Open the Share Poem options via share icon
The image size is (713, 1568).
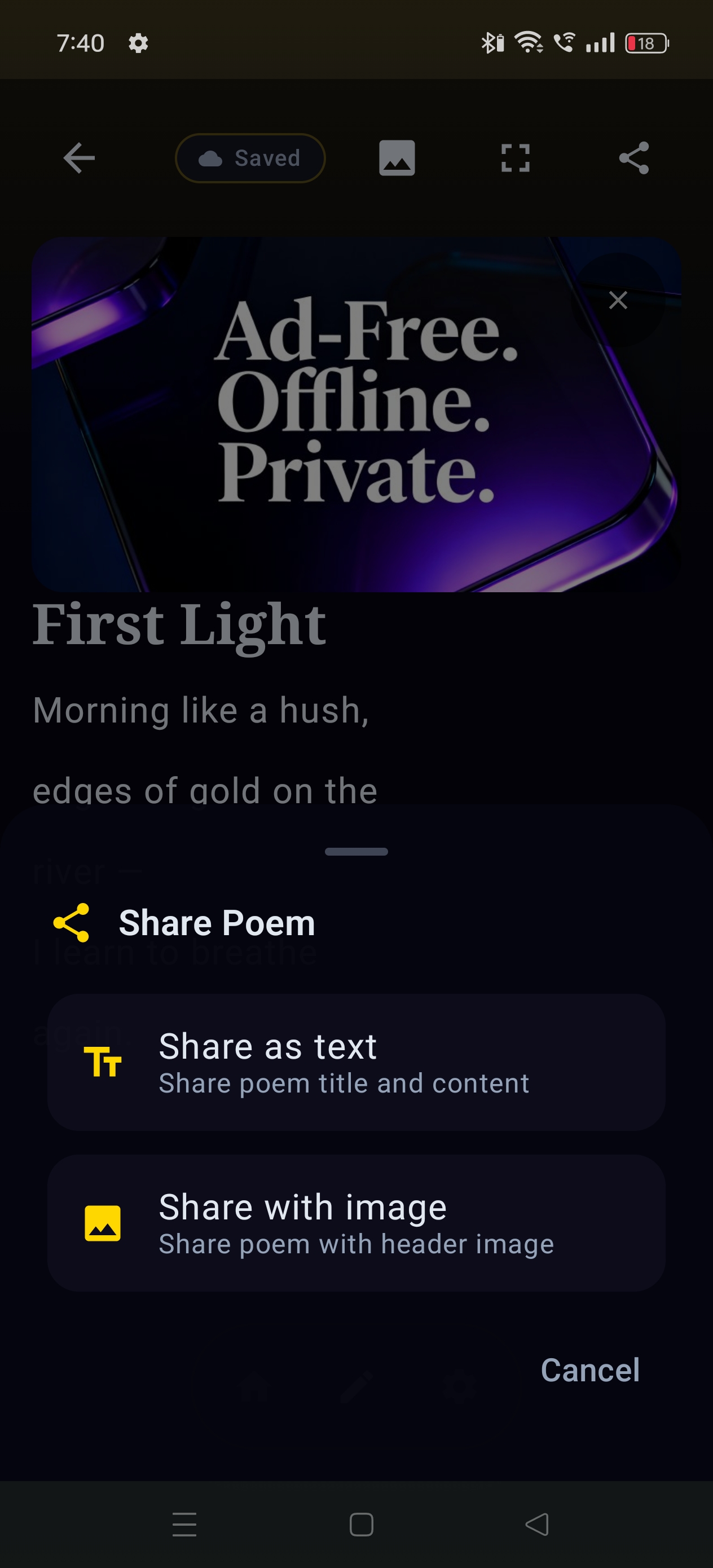(634, 158)
